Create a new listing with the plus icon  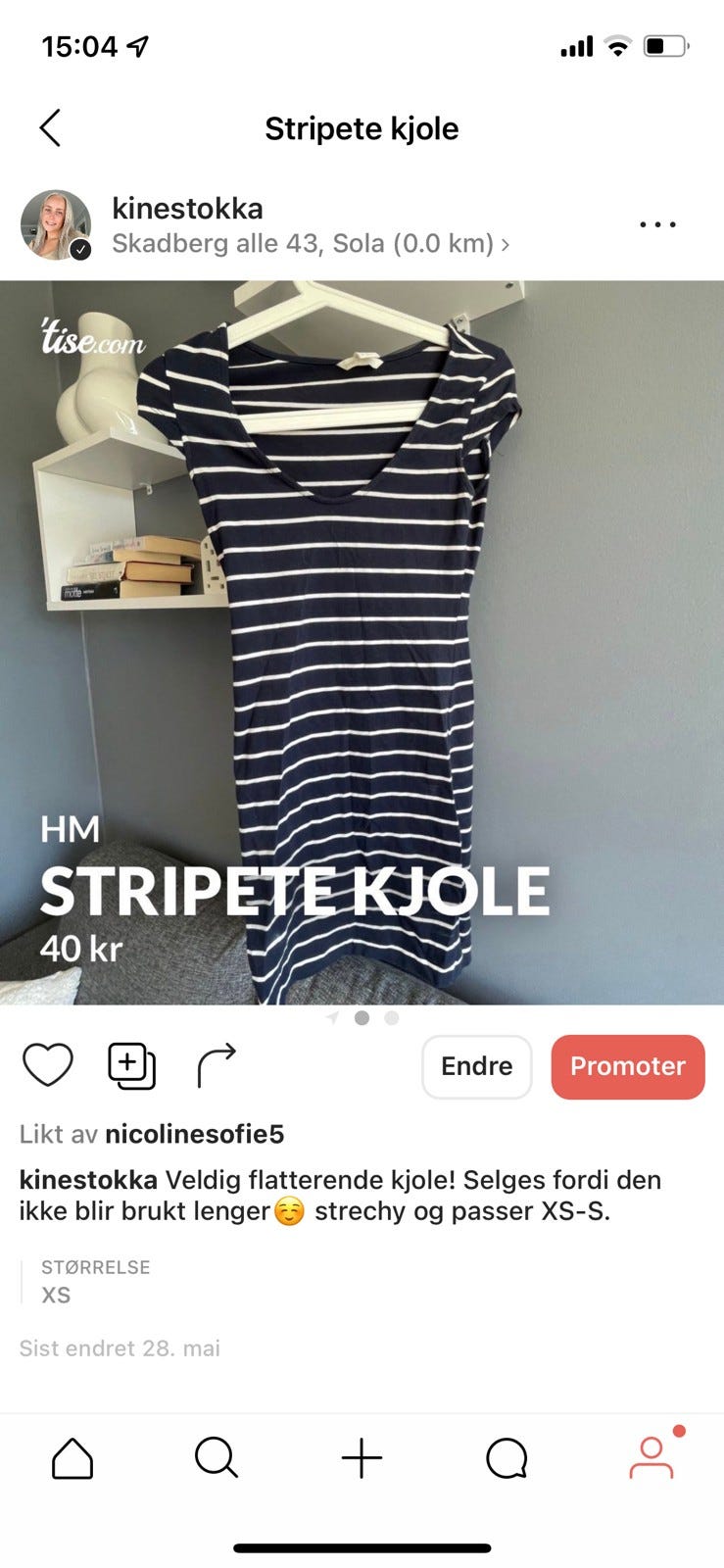[362, 1457]
